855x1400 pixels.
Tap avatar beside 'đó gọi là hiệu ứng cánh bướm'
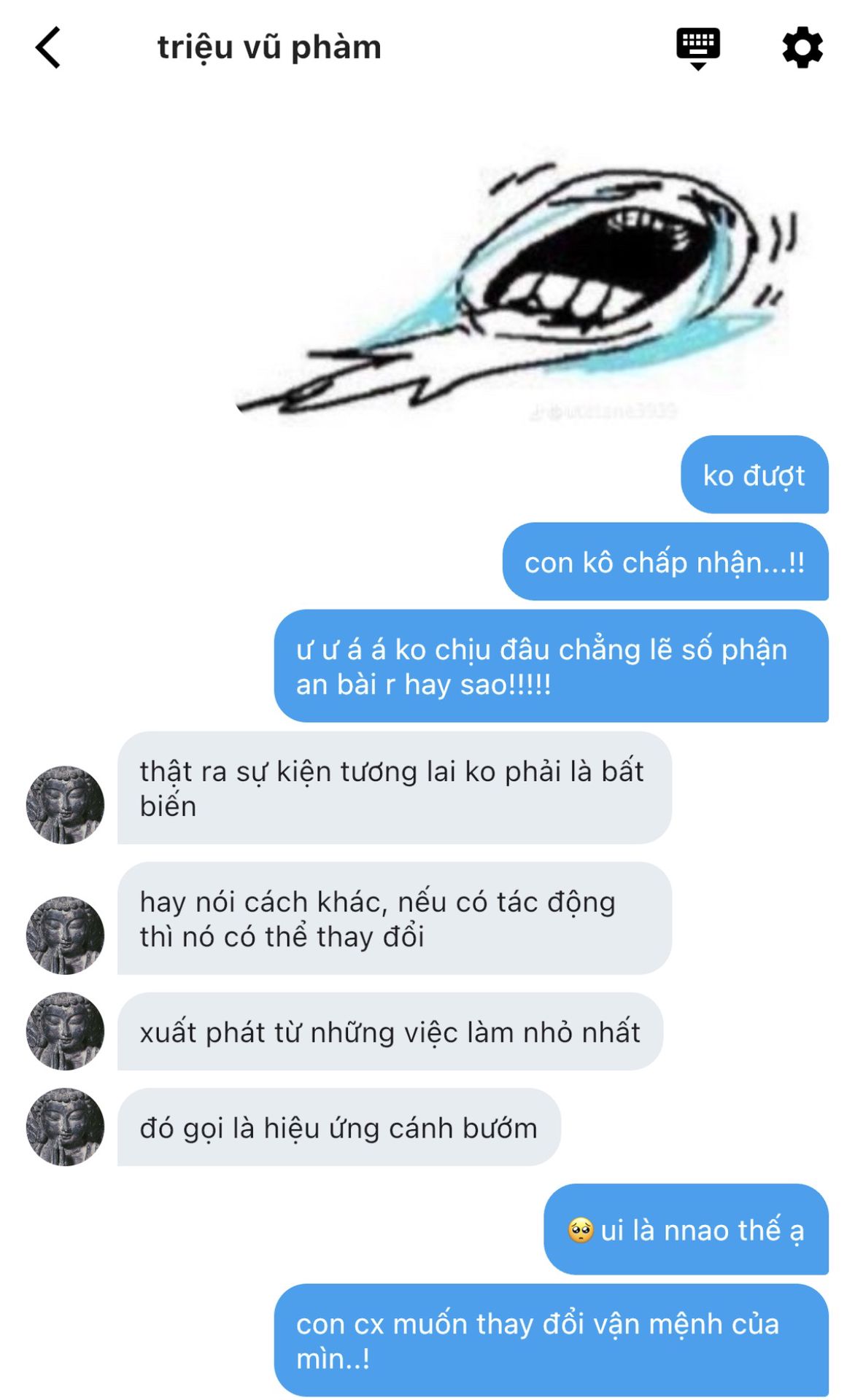[x=66, y=1127]
